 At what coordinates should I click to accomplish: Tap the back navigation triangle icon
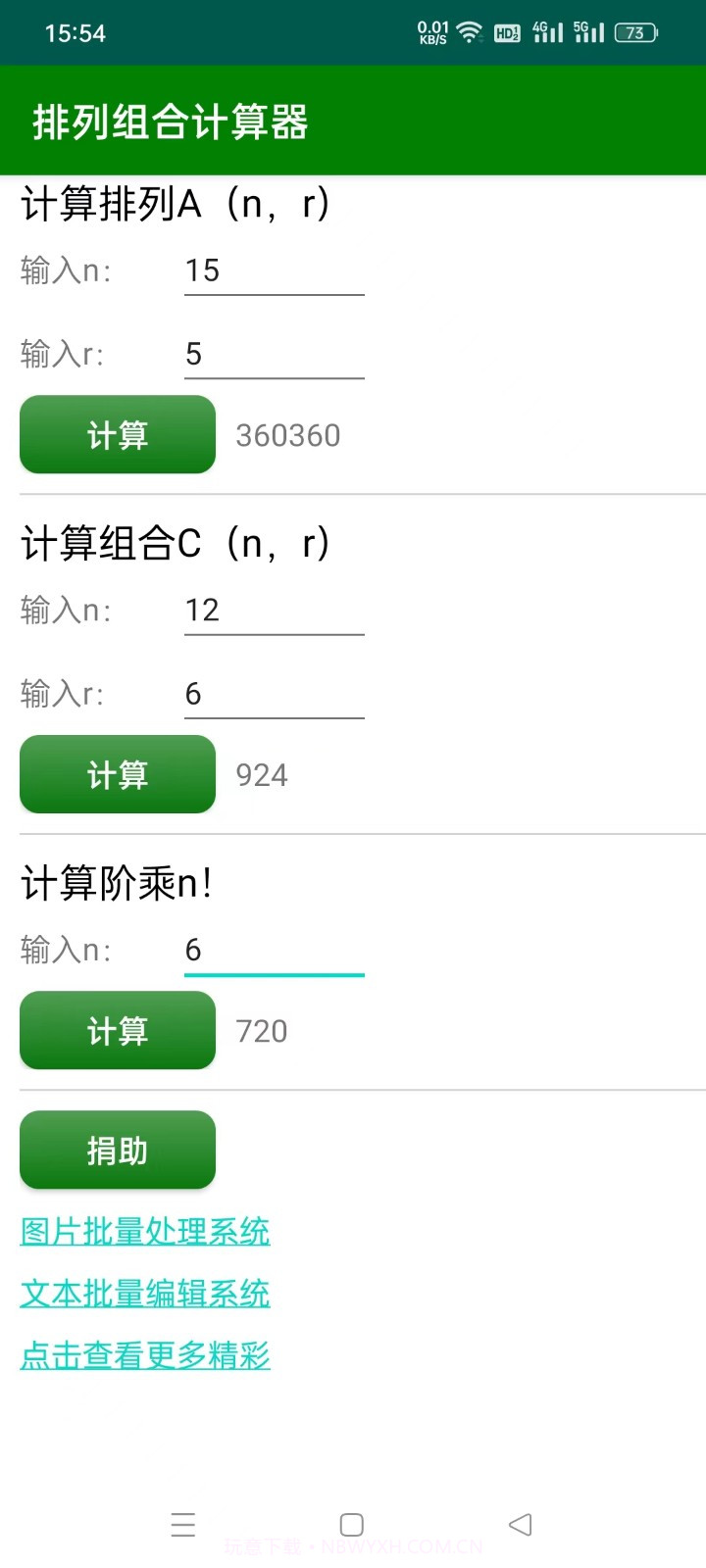[521, 1524]
